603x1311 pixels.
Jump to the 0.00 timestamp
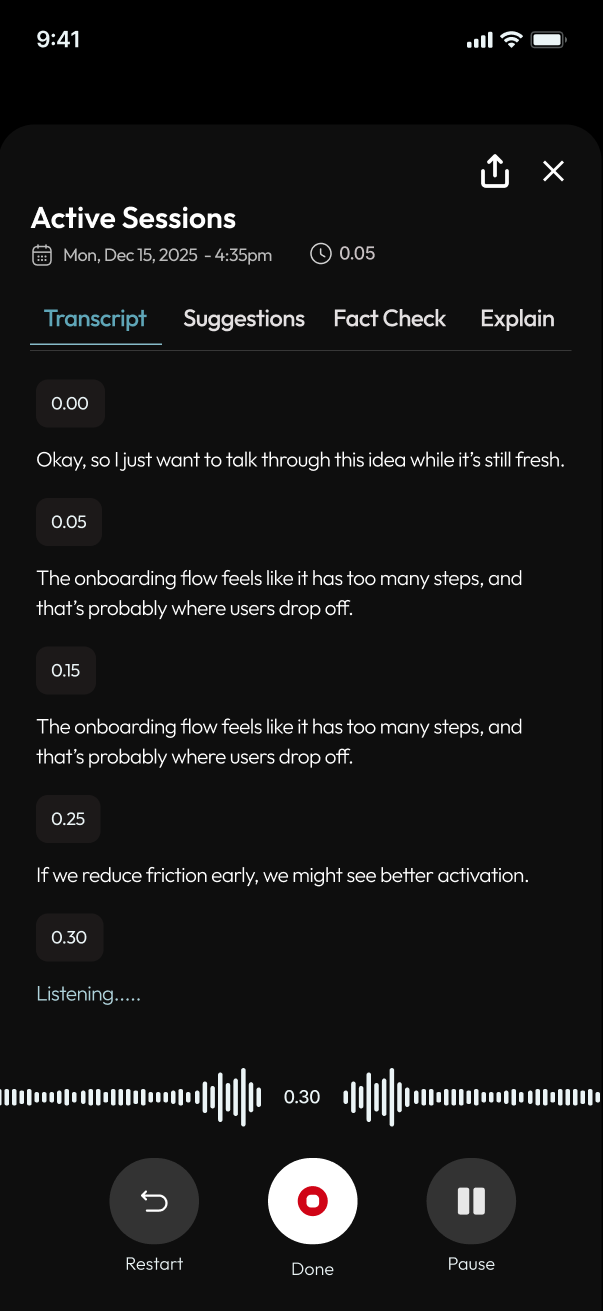[70, 404]
